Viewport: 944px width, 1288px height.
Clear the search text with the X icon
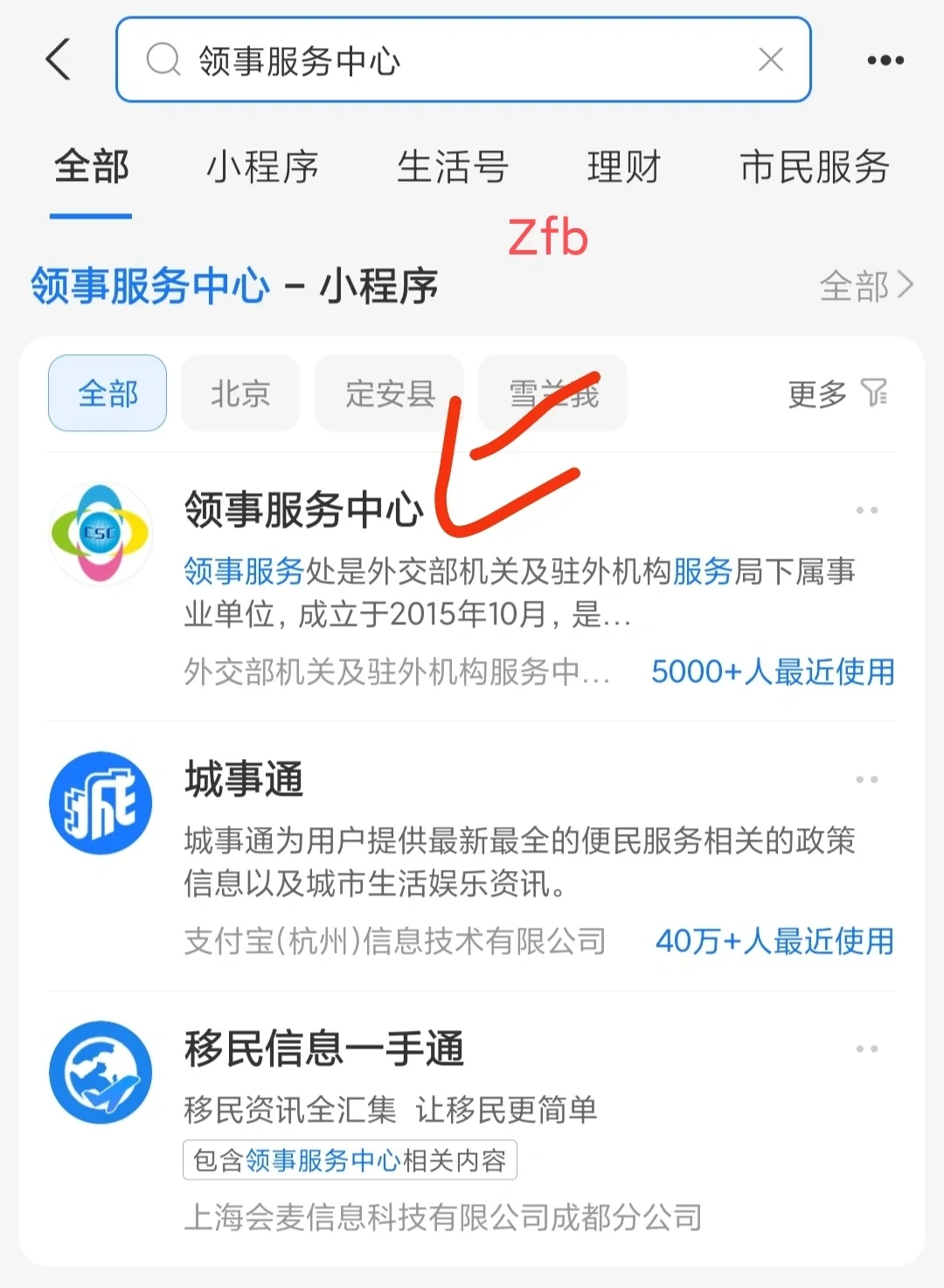[770, 60]
